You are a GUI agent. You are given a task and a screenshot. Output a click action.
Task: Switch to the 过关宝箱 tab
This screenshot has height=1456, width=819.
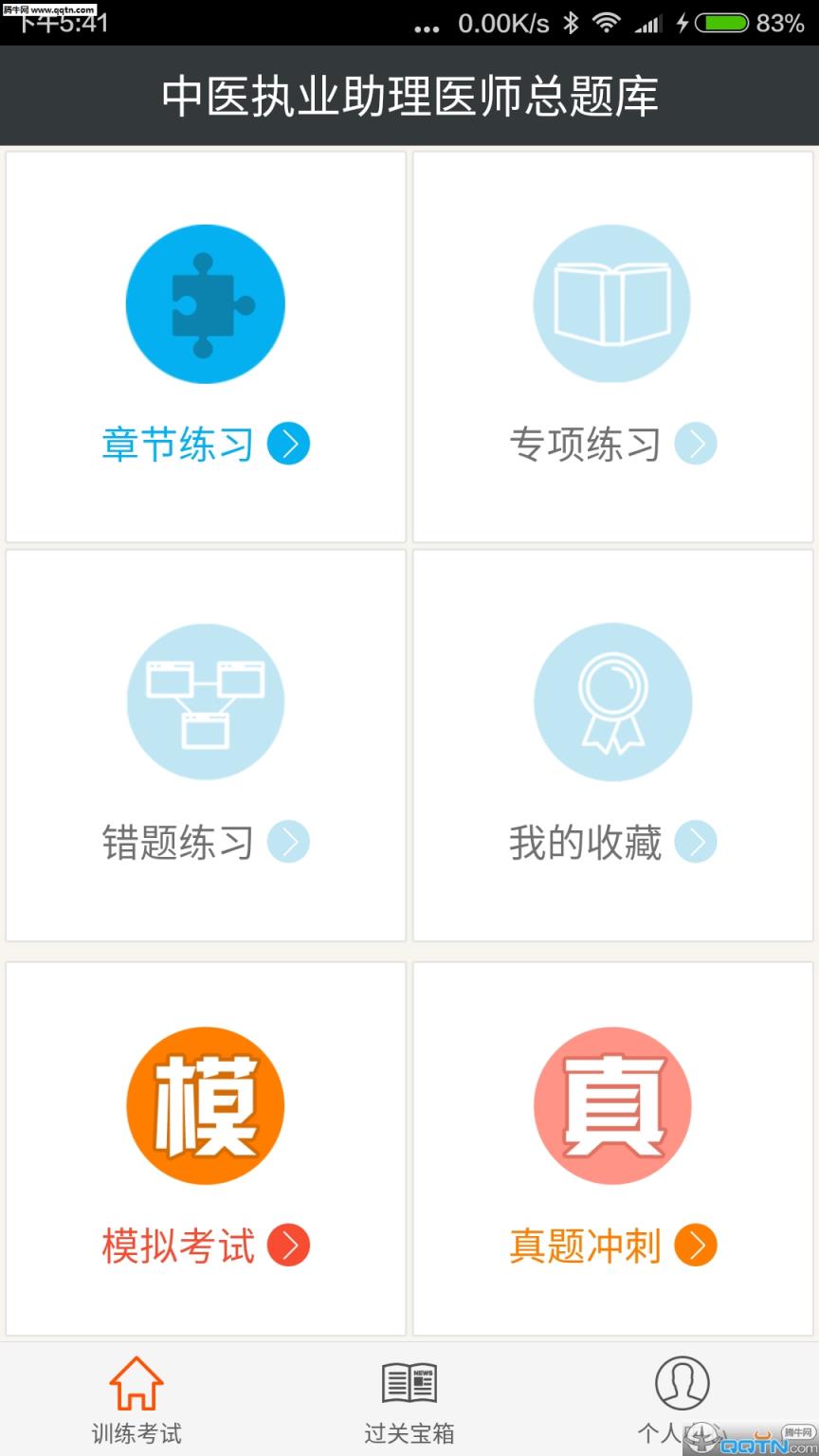click(x=409, y=1410)
